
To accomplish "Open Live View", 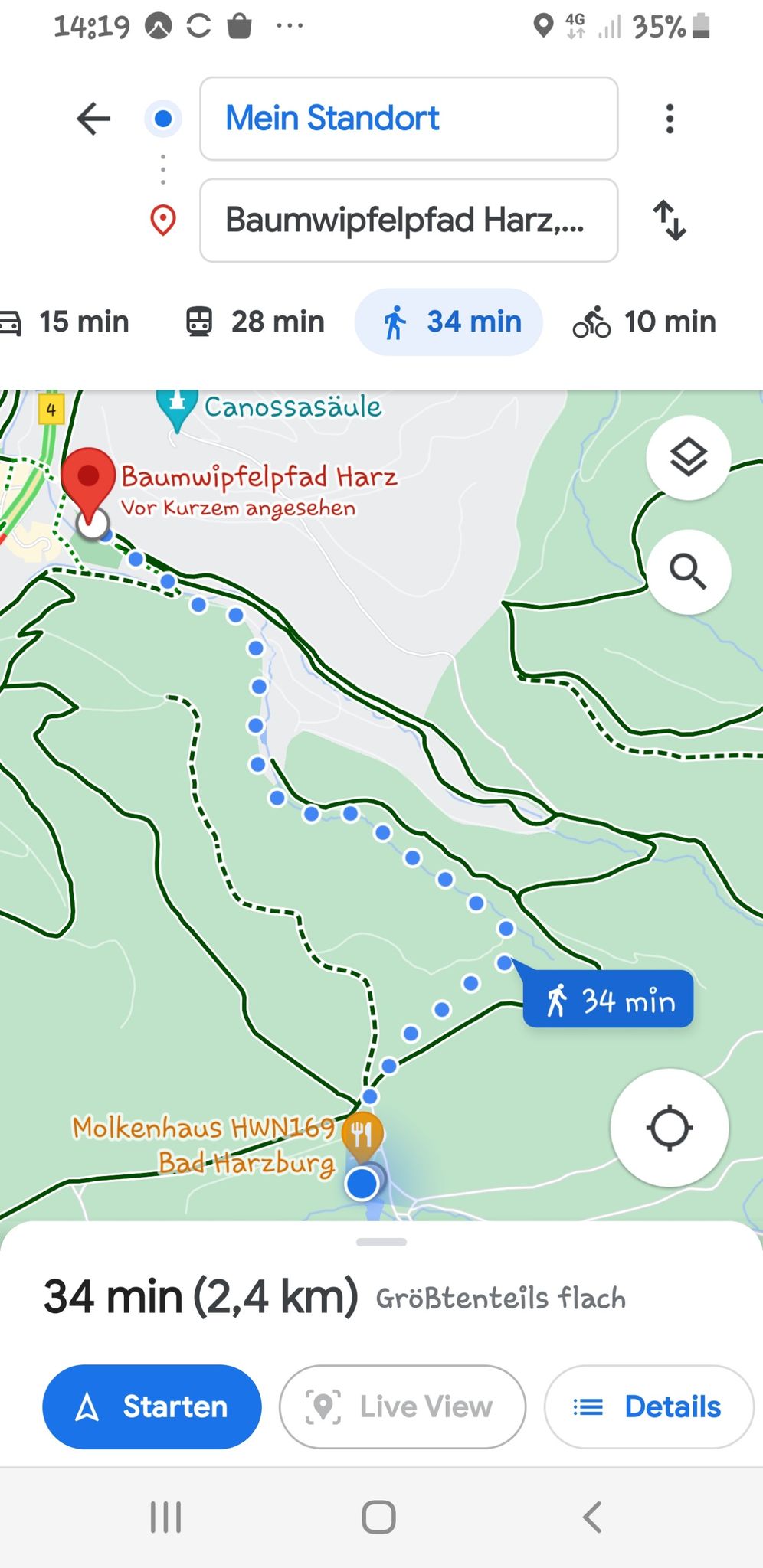I will pyautogui.click(x=402, y=1406).
